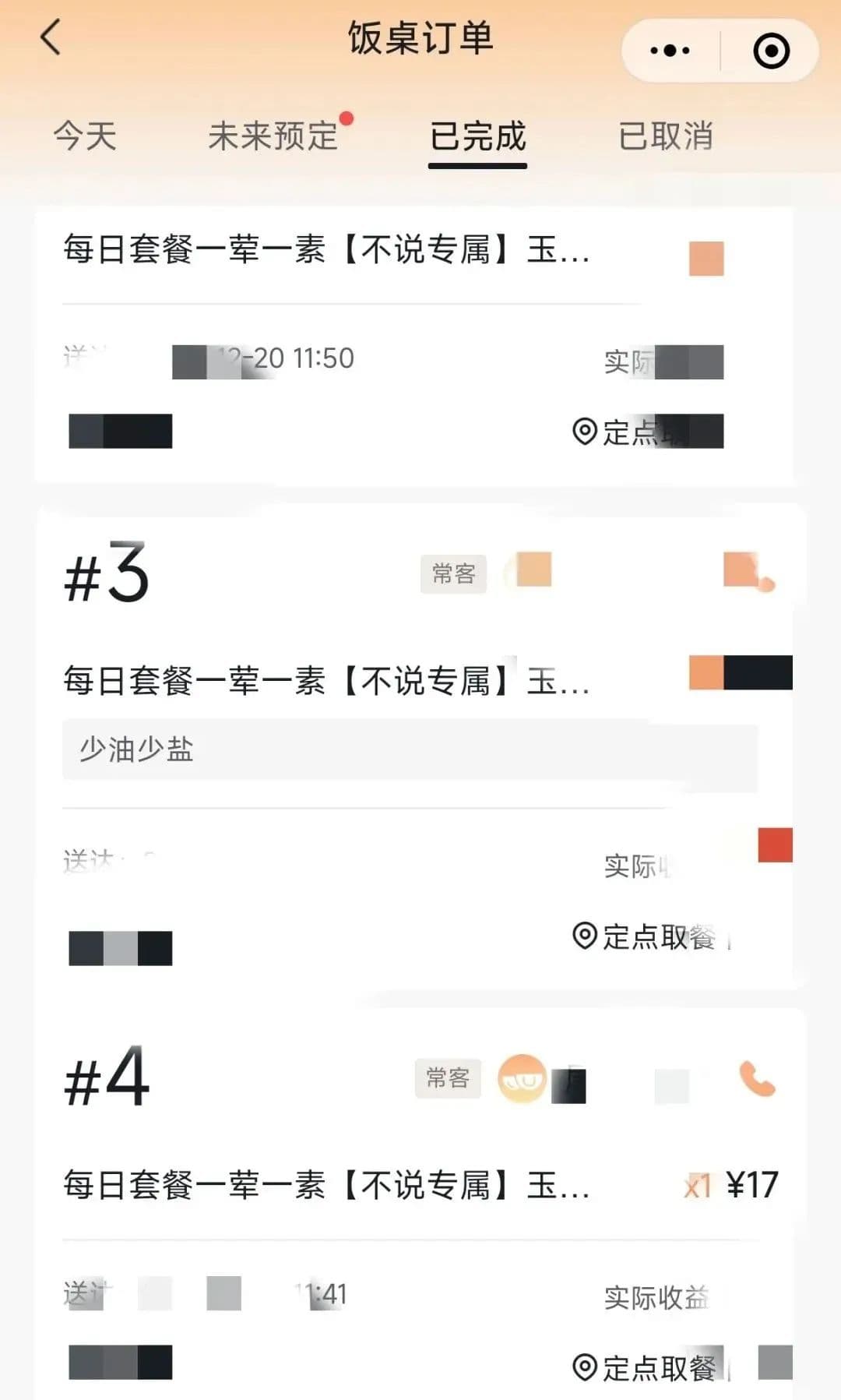841x1400 pixels.
Task: Switch to the 未来预定 tab
Action: pyautogui.click(x=273, y=136)
